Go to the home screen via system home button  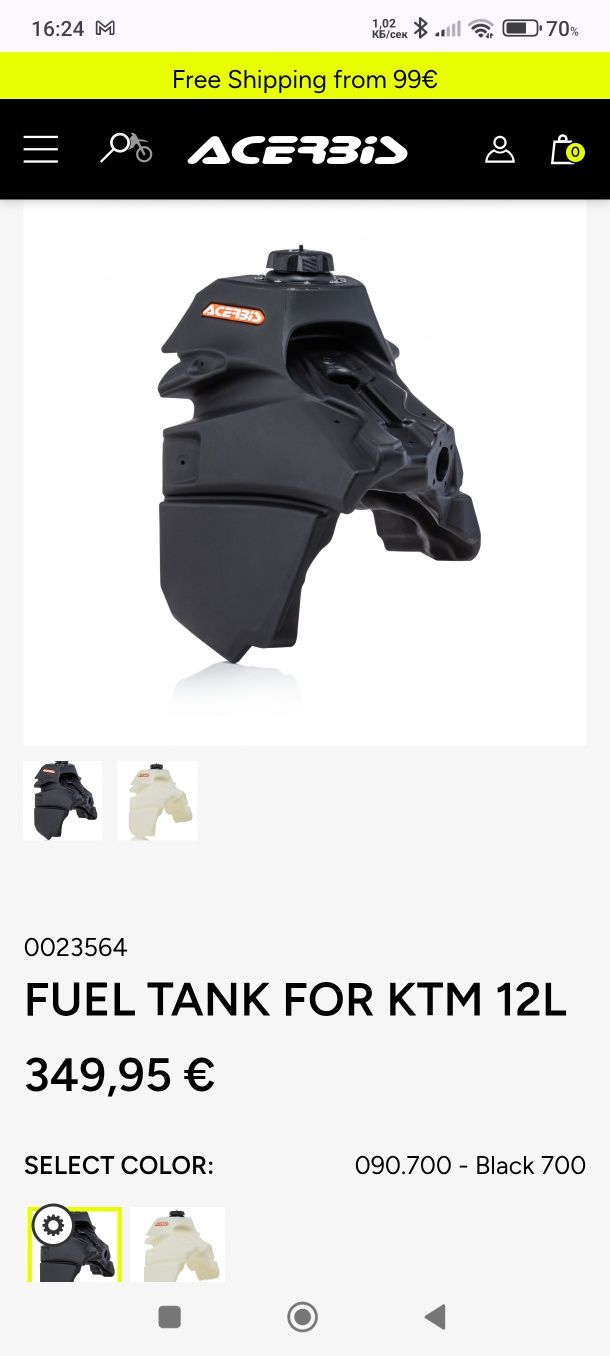[302, 1317]
